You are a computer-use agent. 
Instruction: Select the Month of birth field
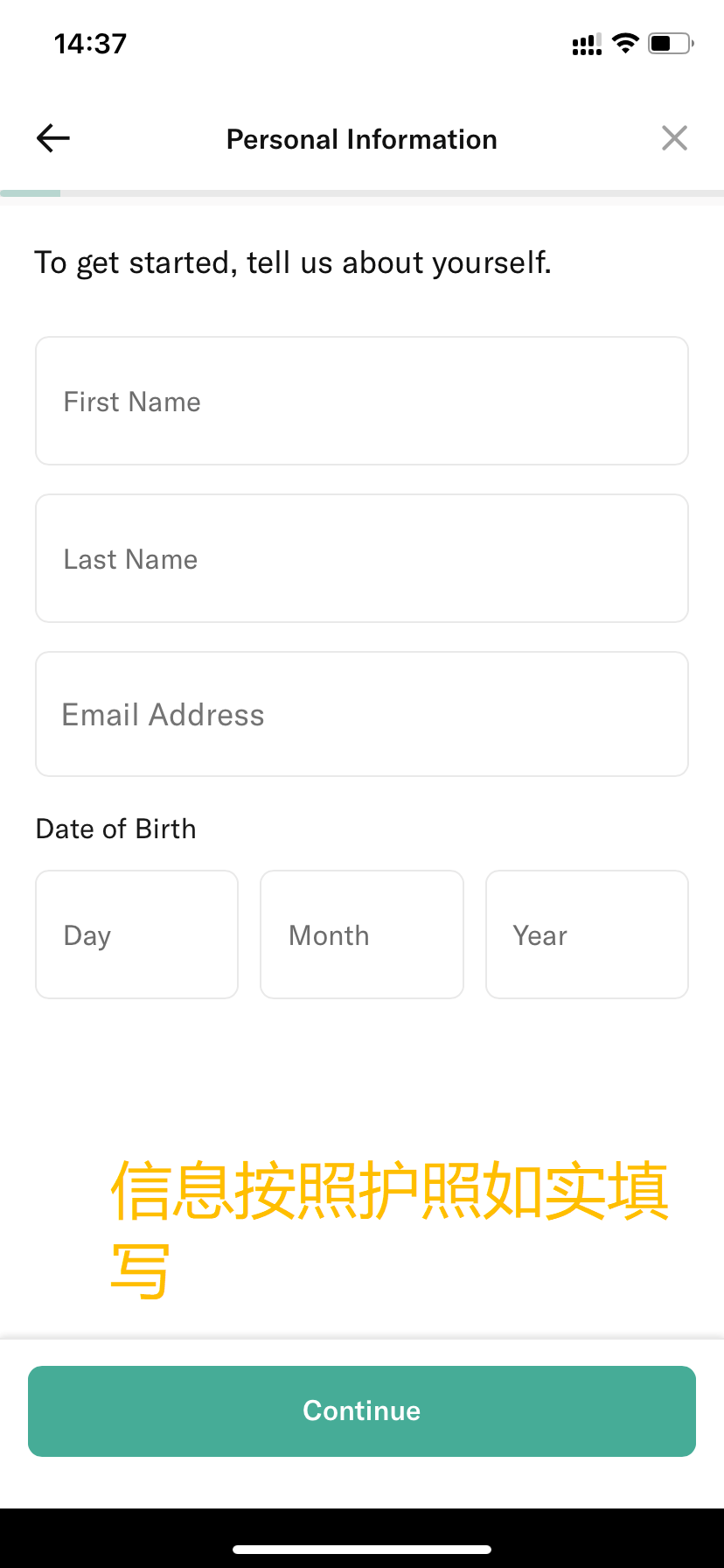click(362, 934)
